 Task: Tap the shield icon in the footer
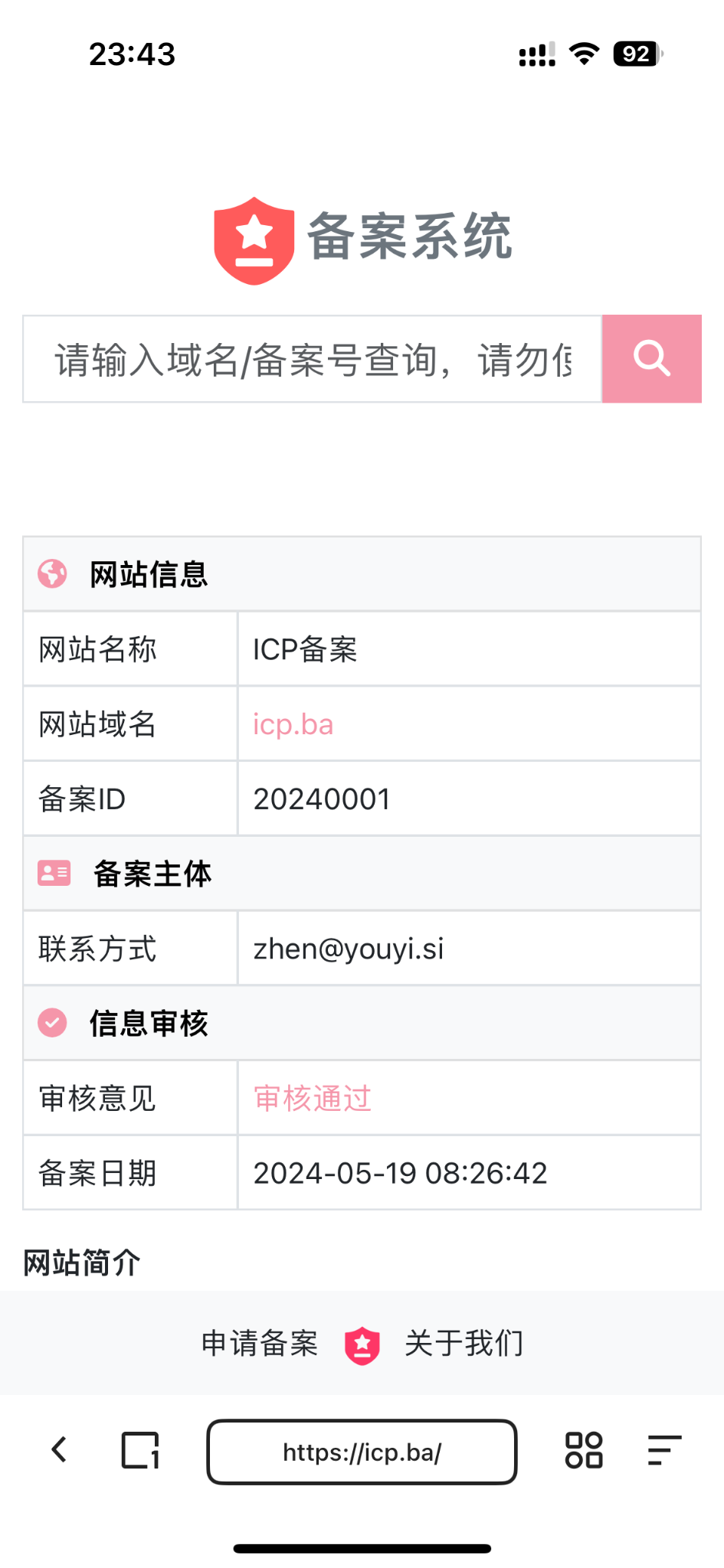coord(362,1345)
